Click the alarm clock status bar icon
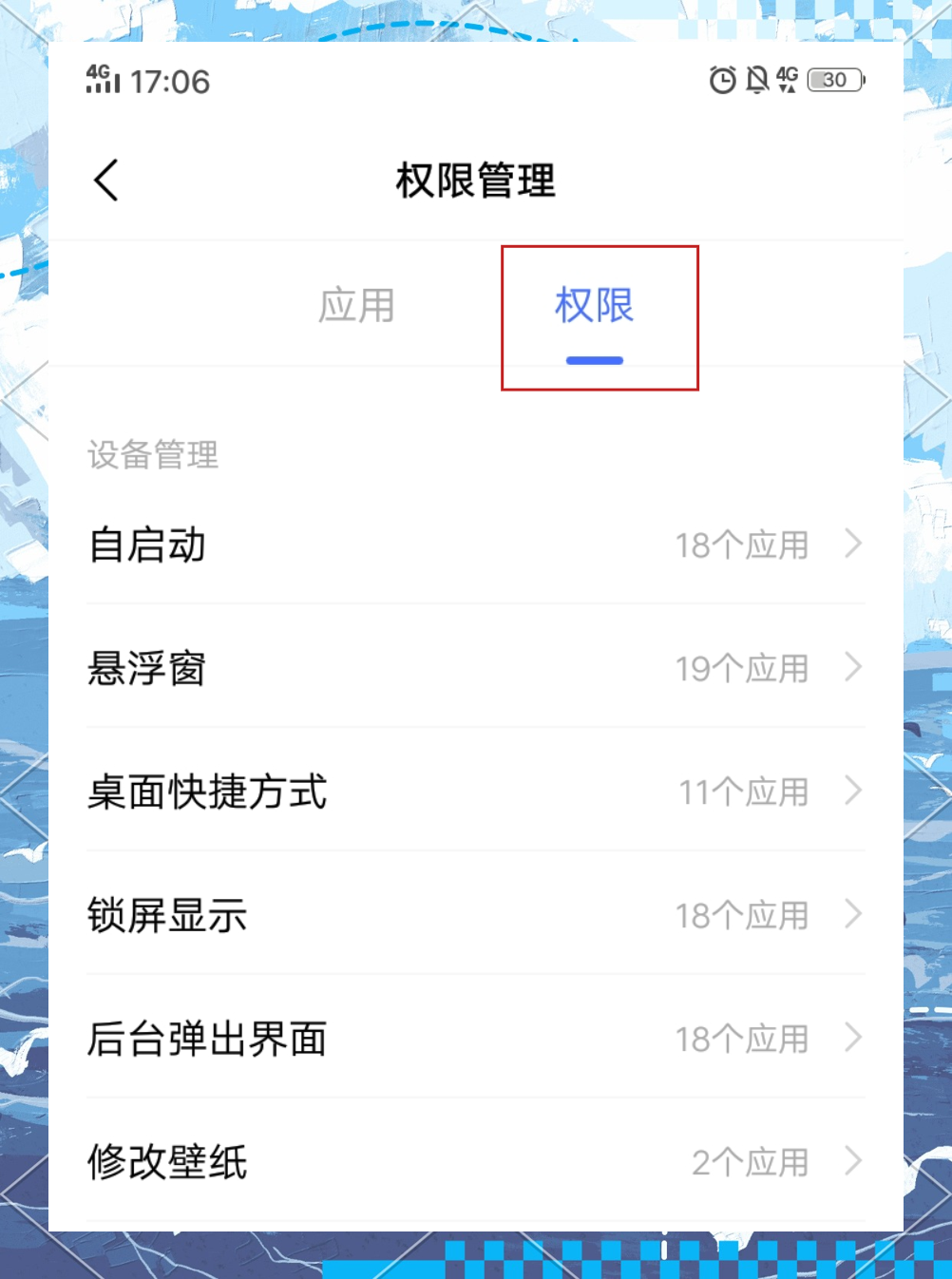This screenshot has width=952, height=1279. pos(720,81)
